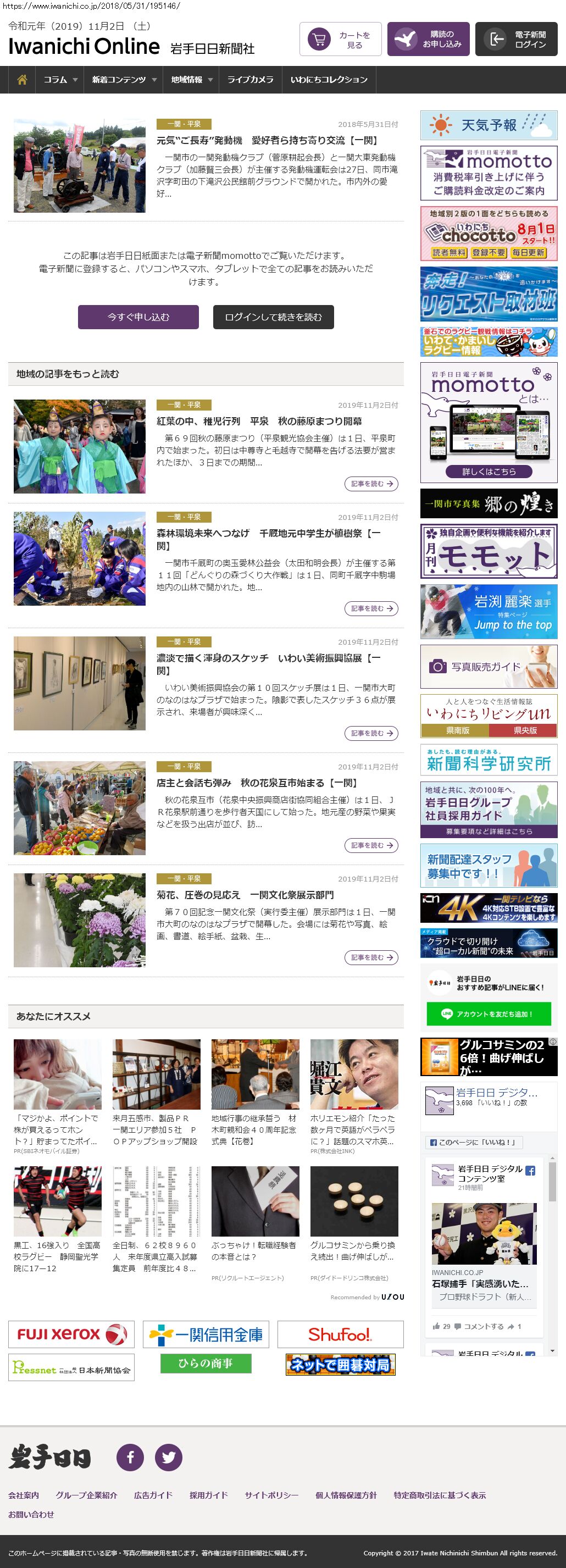Tap 購読のお申し込み subscription button

pyautogui.click(x=428, y=40)
